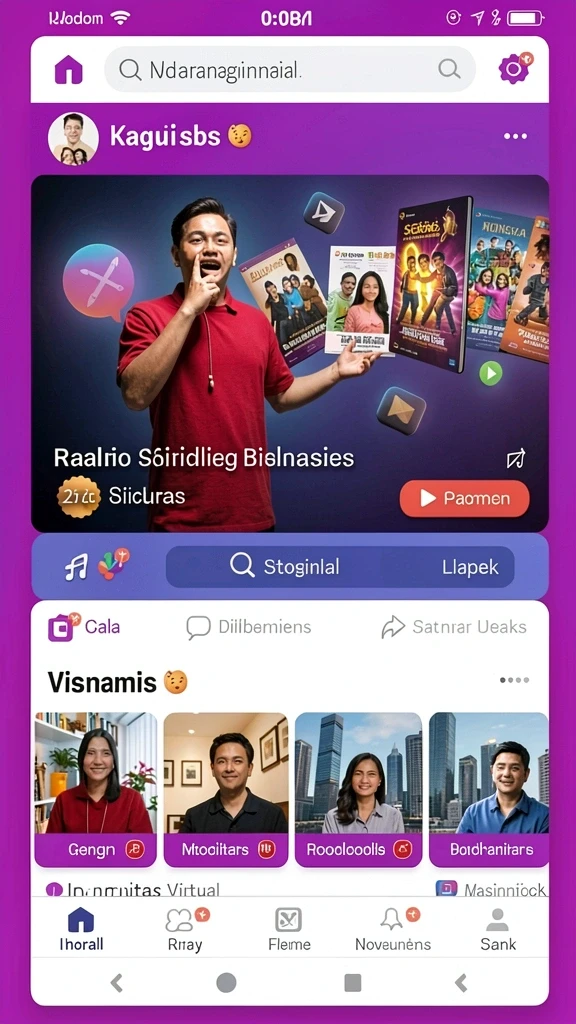The height and width of the screenshot is (1024, 576).
Task: Open the Satnrar Ueaks tab
Action: click(x=454, y=627)
